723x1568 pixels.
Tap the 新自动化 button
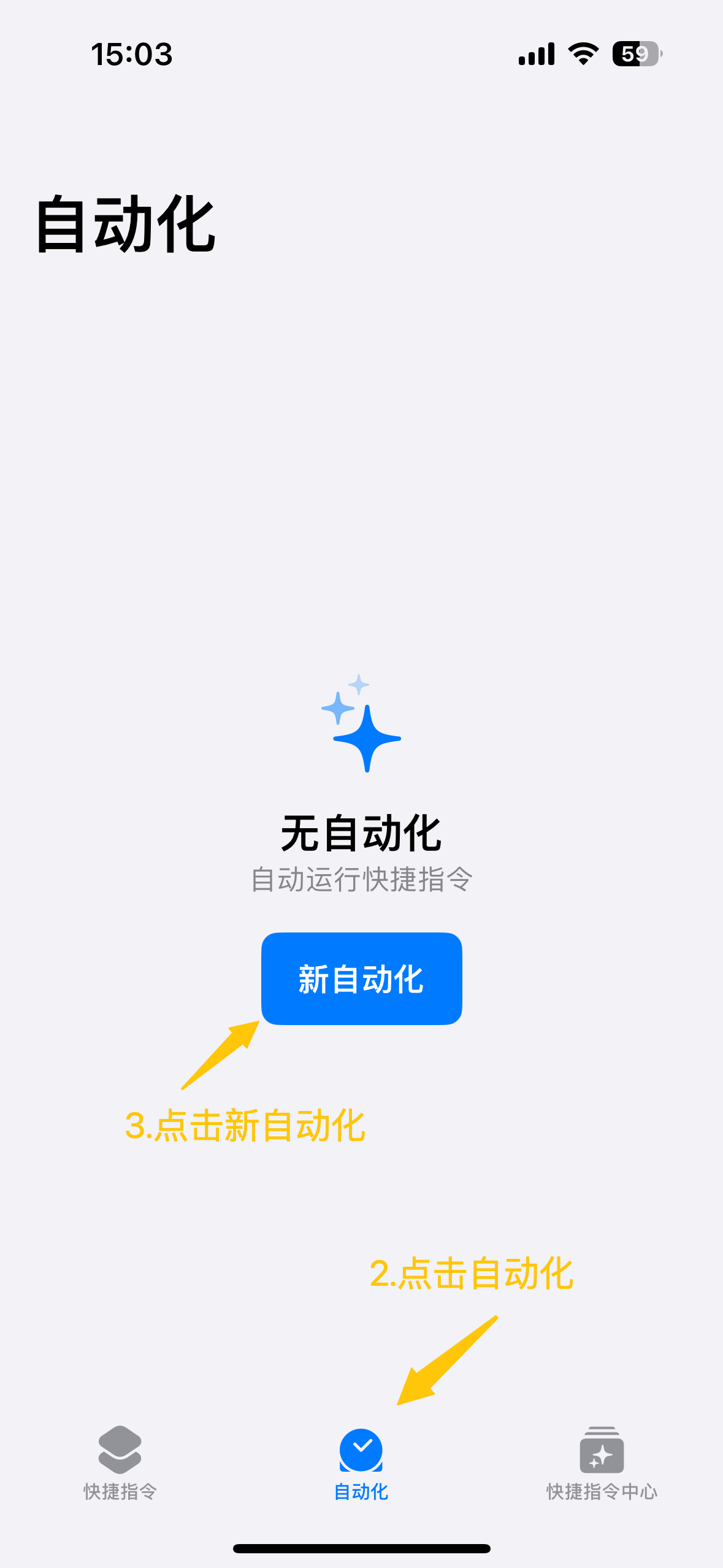pyautogui.click(x=361, y=978)
